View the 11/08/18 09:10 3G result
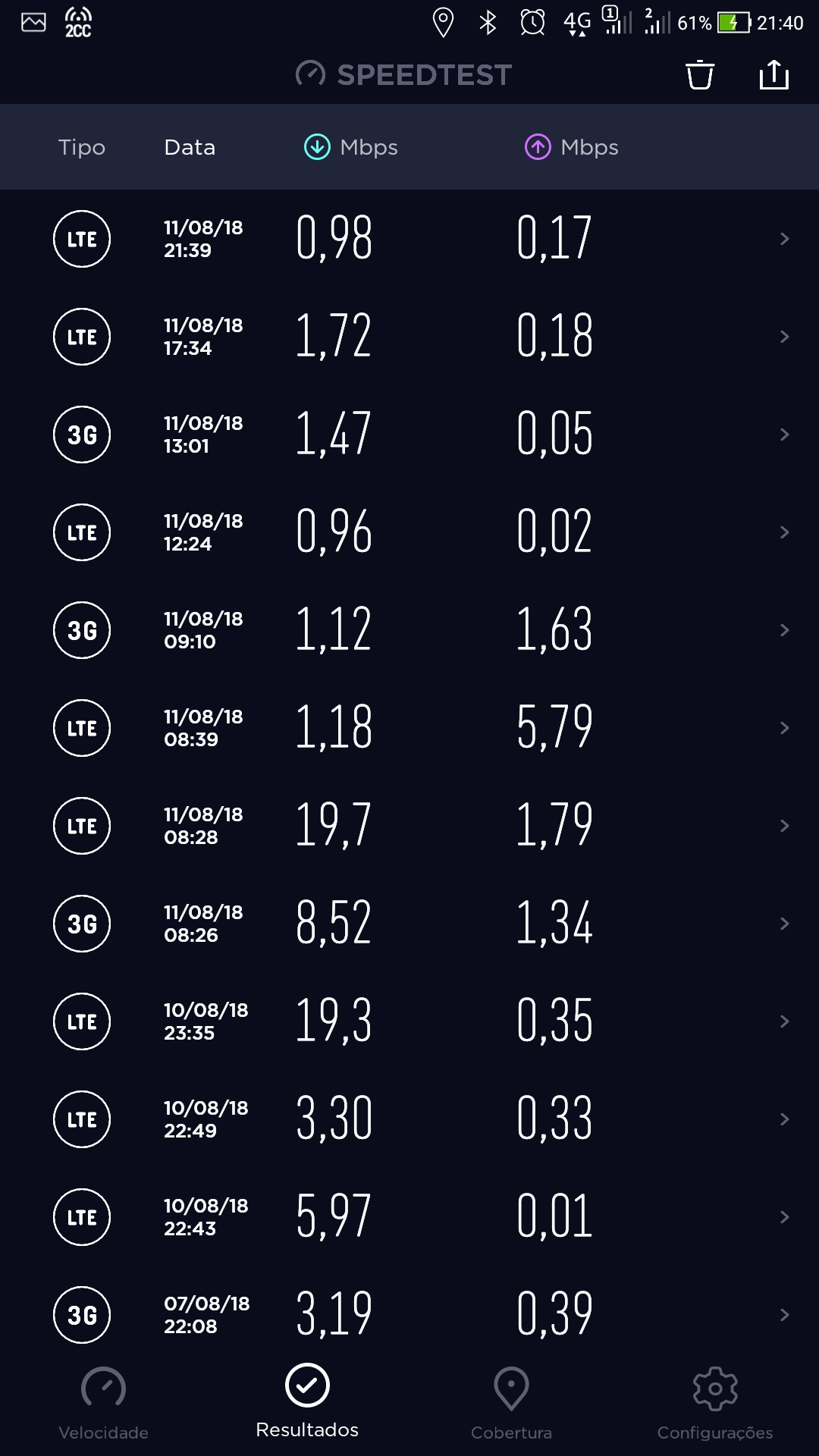 [409, 630]
